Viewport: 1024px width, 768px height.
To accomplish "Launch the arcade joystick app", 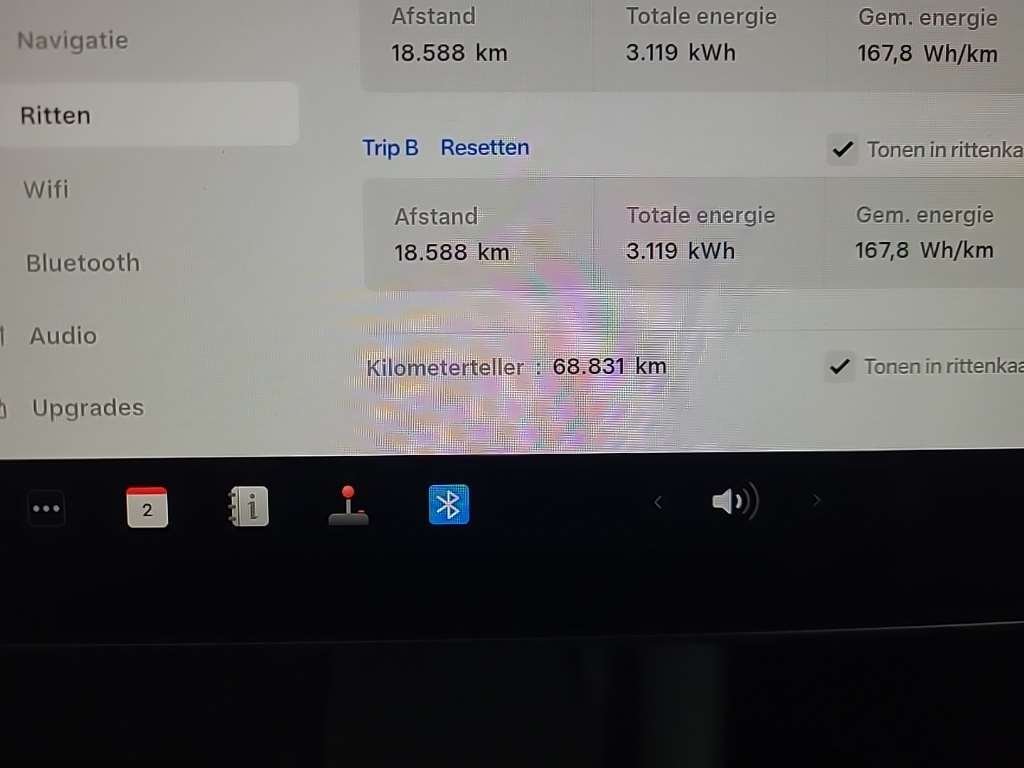I will tap(348, 506).
